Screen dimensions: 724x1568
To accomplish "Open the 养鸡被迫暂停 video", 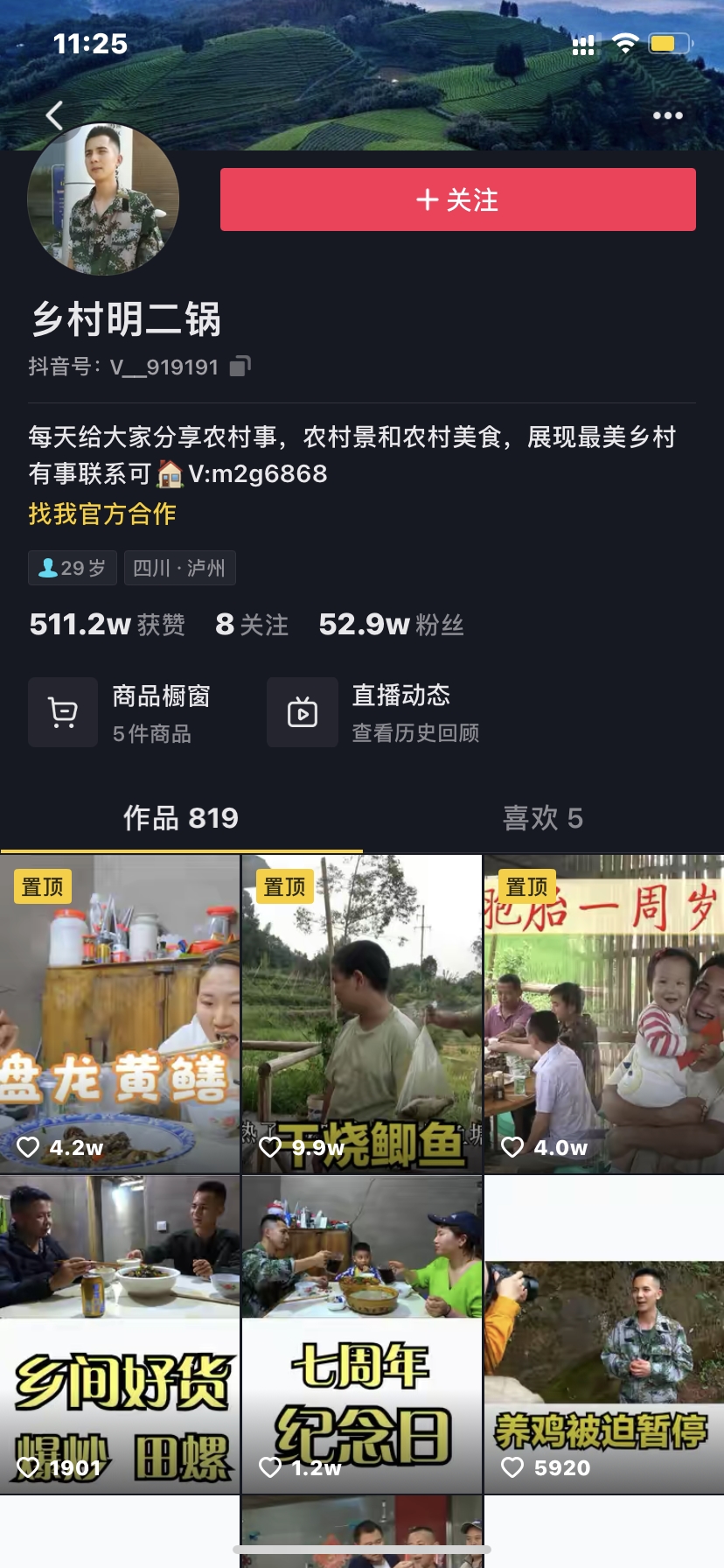I will click(603, 1333).
